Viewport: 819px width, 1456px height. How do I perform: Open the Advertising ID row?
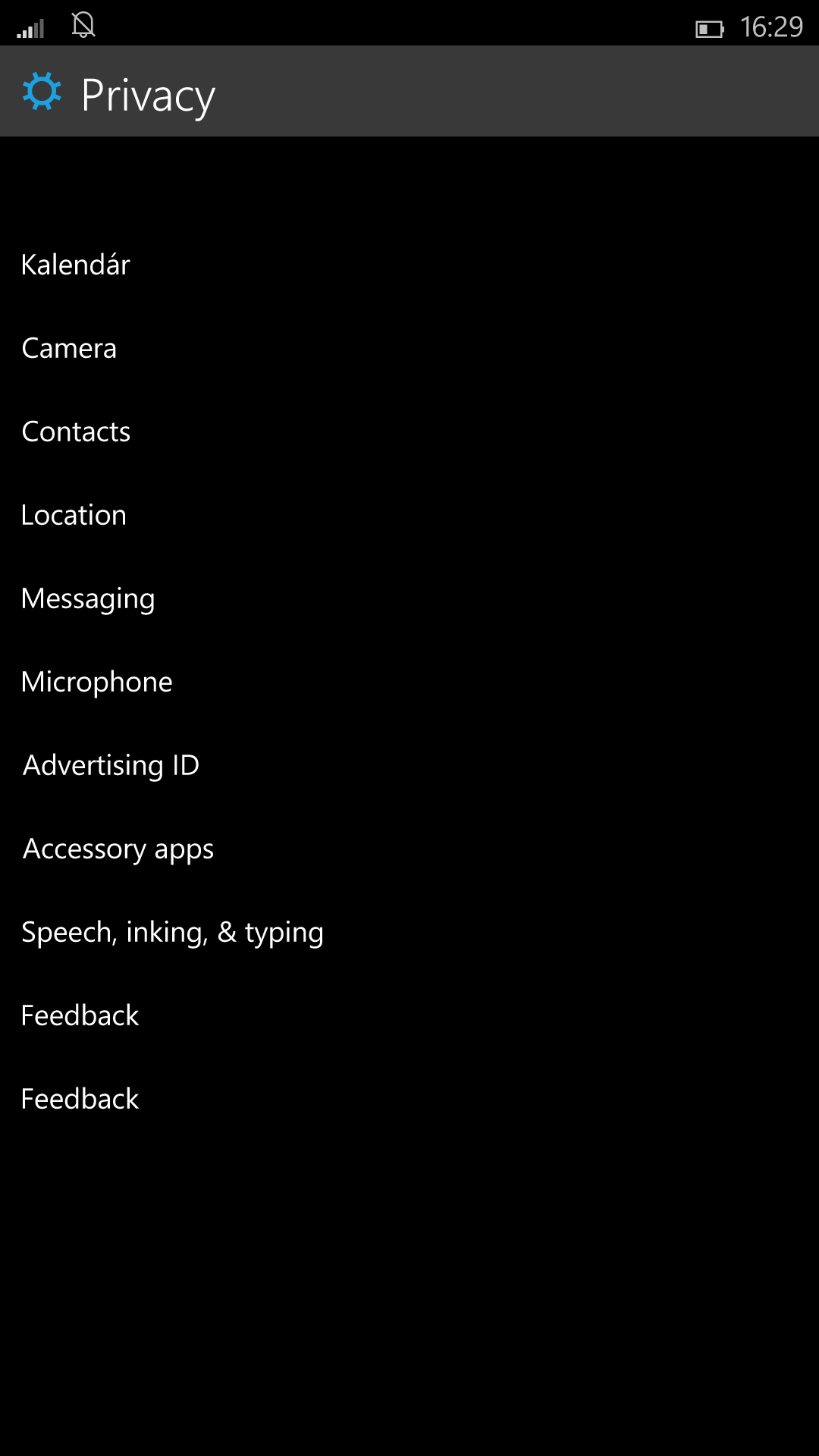409,765
